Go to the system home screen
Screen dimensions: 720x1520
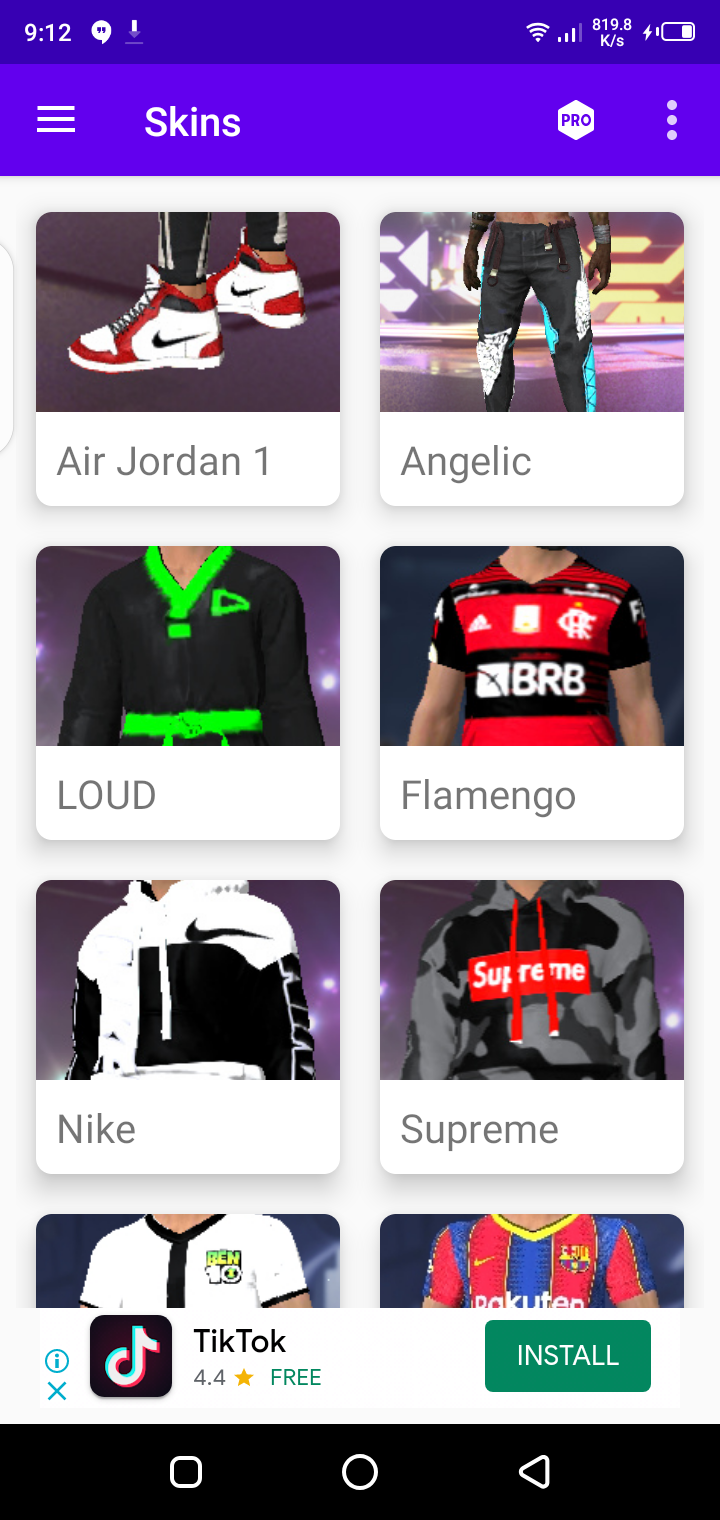tap(360, 1472)
